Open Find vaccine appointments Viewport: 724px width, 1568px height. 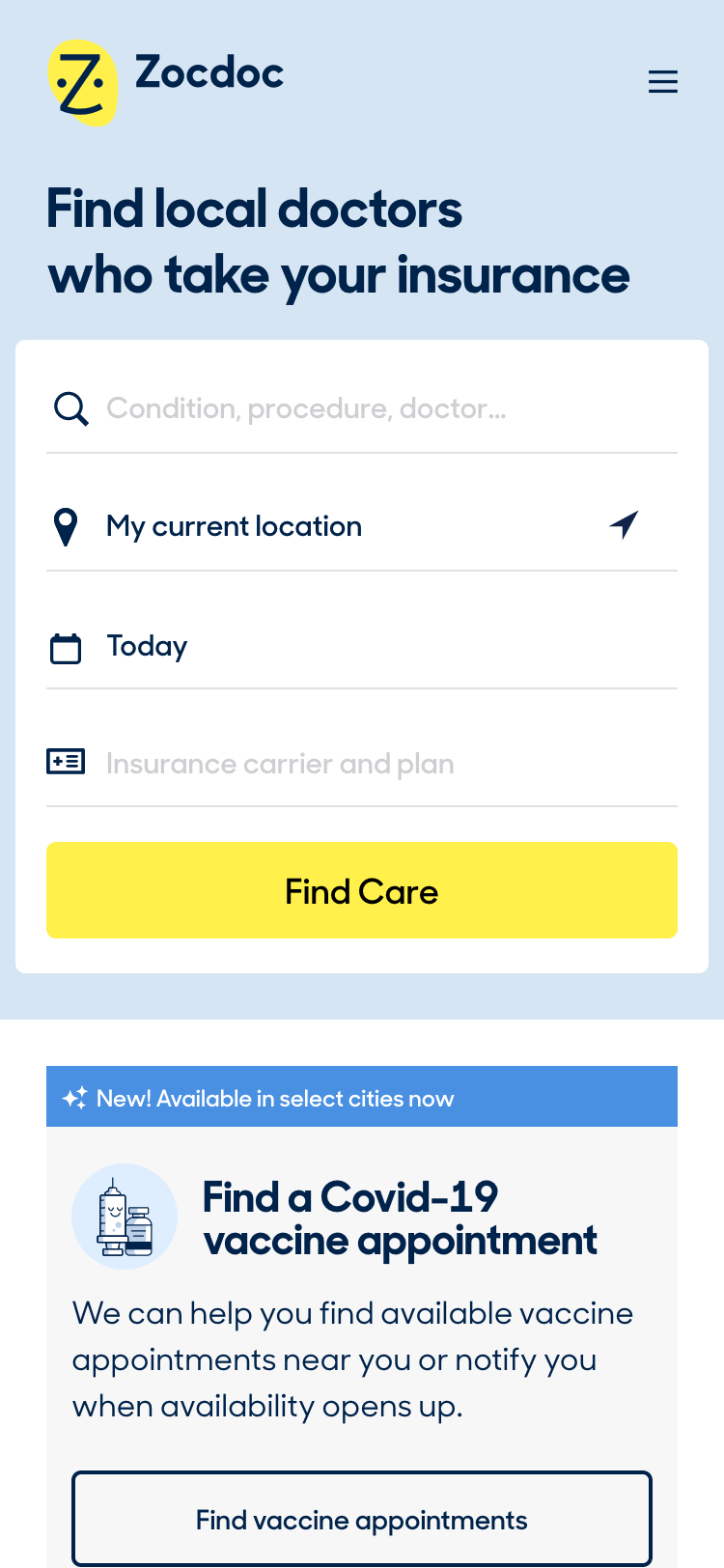tap(361, 1519)
